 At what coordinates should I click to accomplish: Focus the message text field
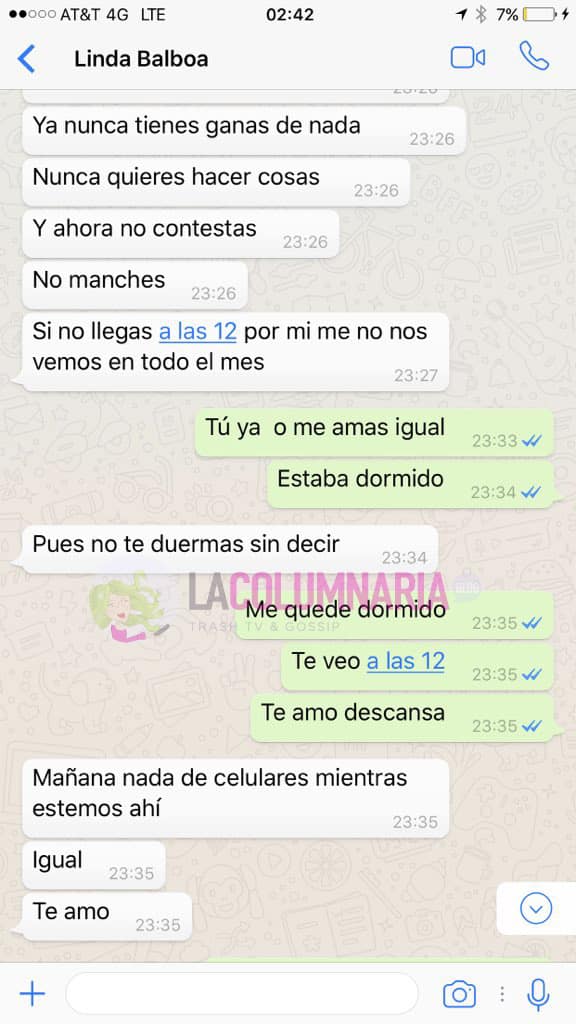(x=242, y=994)
